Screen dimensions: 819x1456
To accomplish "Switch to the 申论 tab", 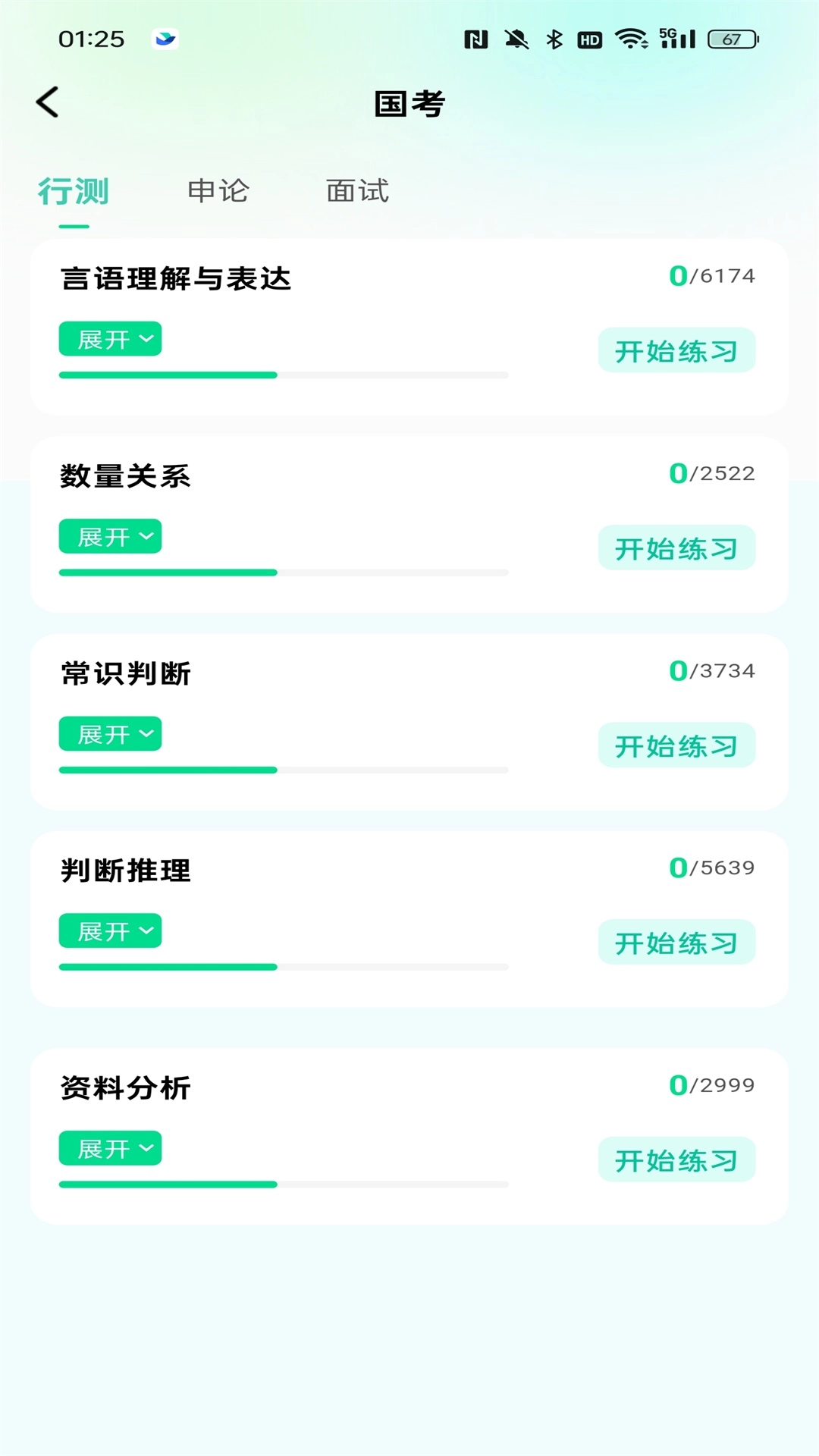I will [219, 192].
